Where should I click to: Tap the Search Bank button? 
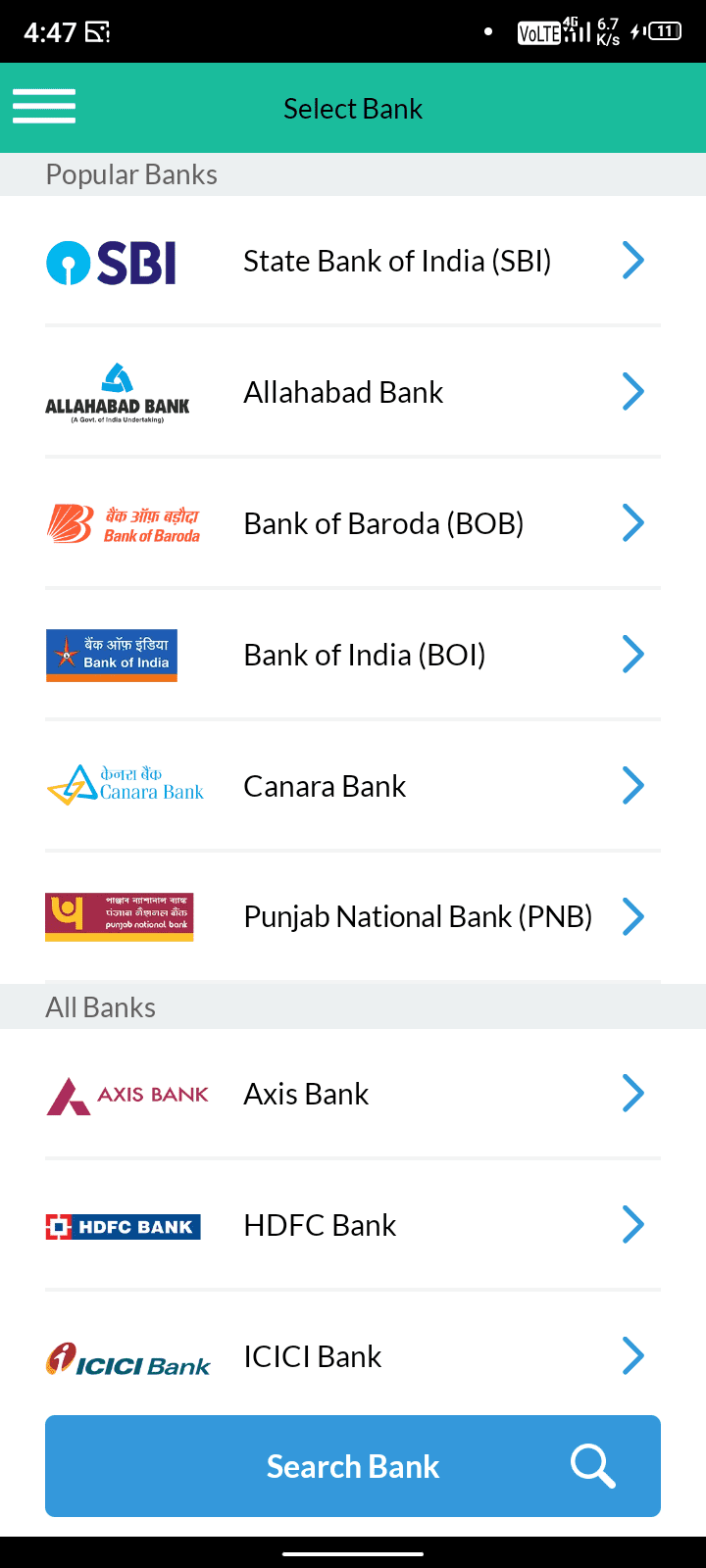[x=353, y=1466]
